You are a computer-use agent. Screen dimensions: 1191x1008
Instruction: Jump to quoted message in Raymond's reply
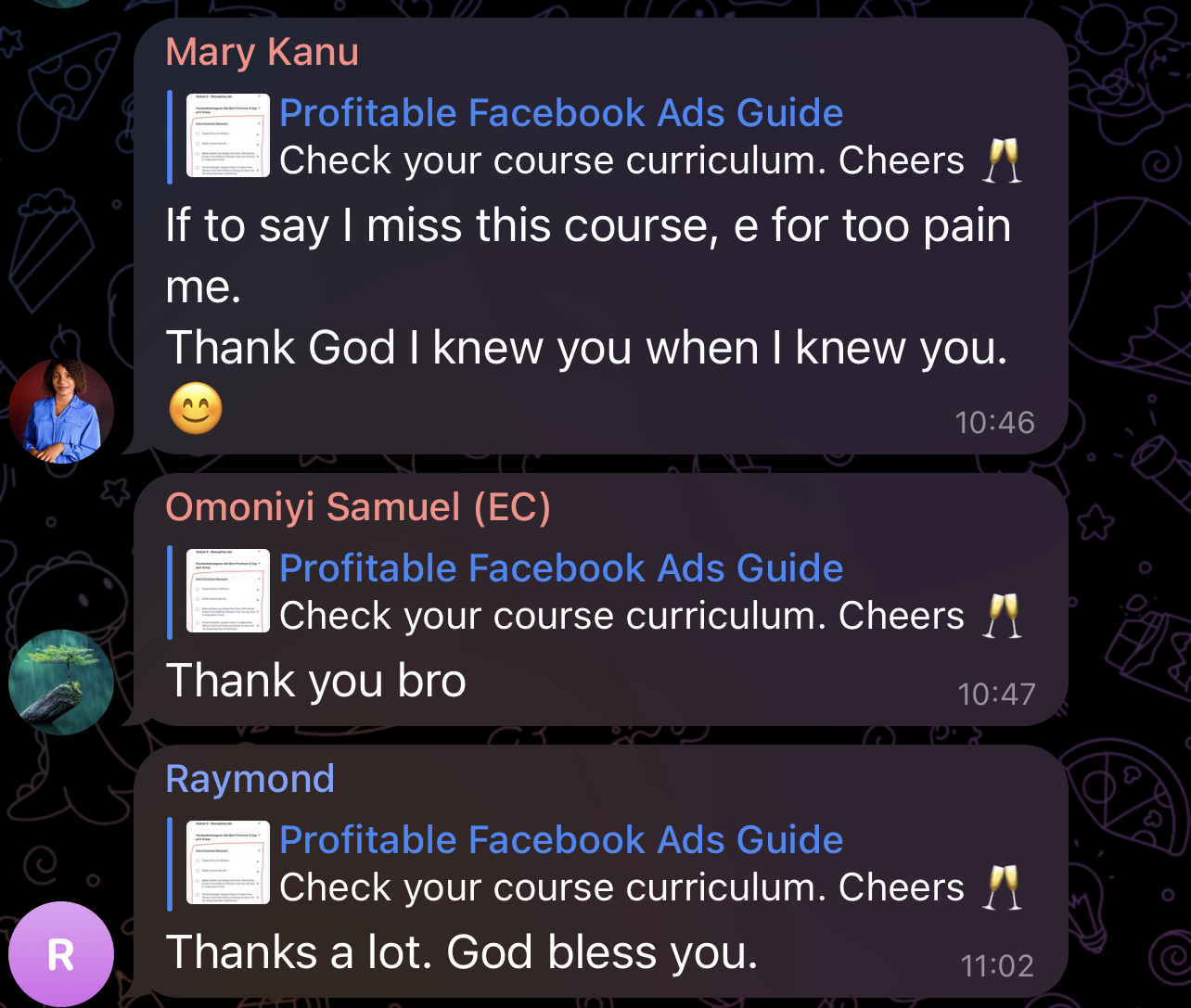coord(594,863)
